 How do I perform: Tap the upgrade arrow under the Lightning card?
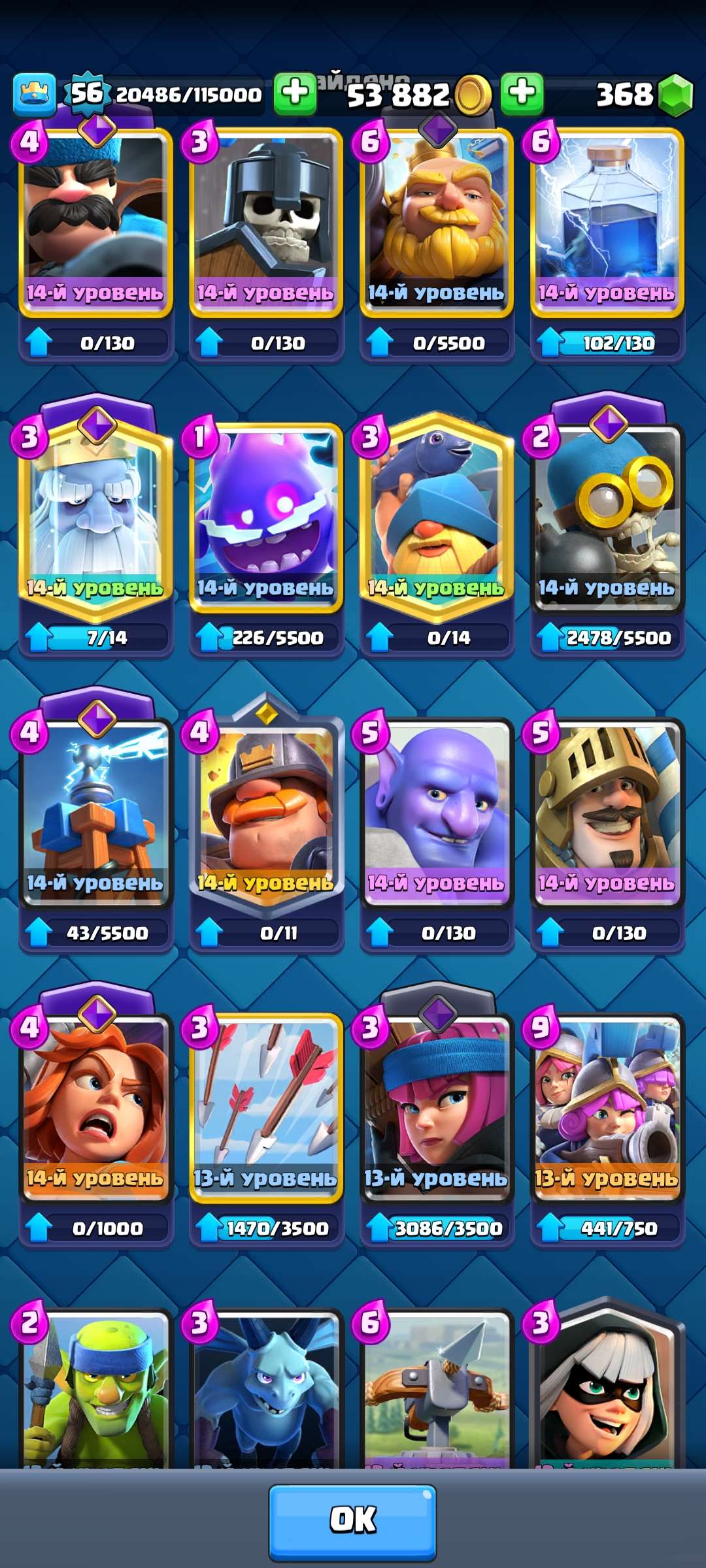552,340
